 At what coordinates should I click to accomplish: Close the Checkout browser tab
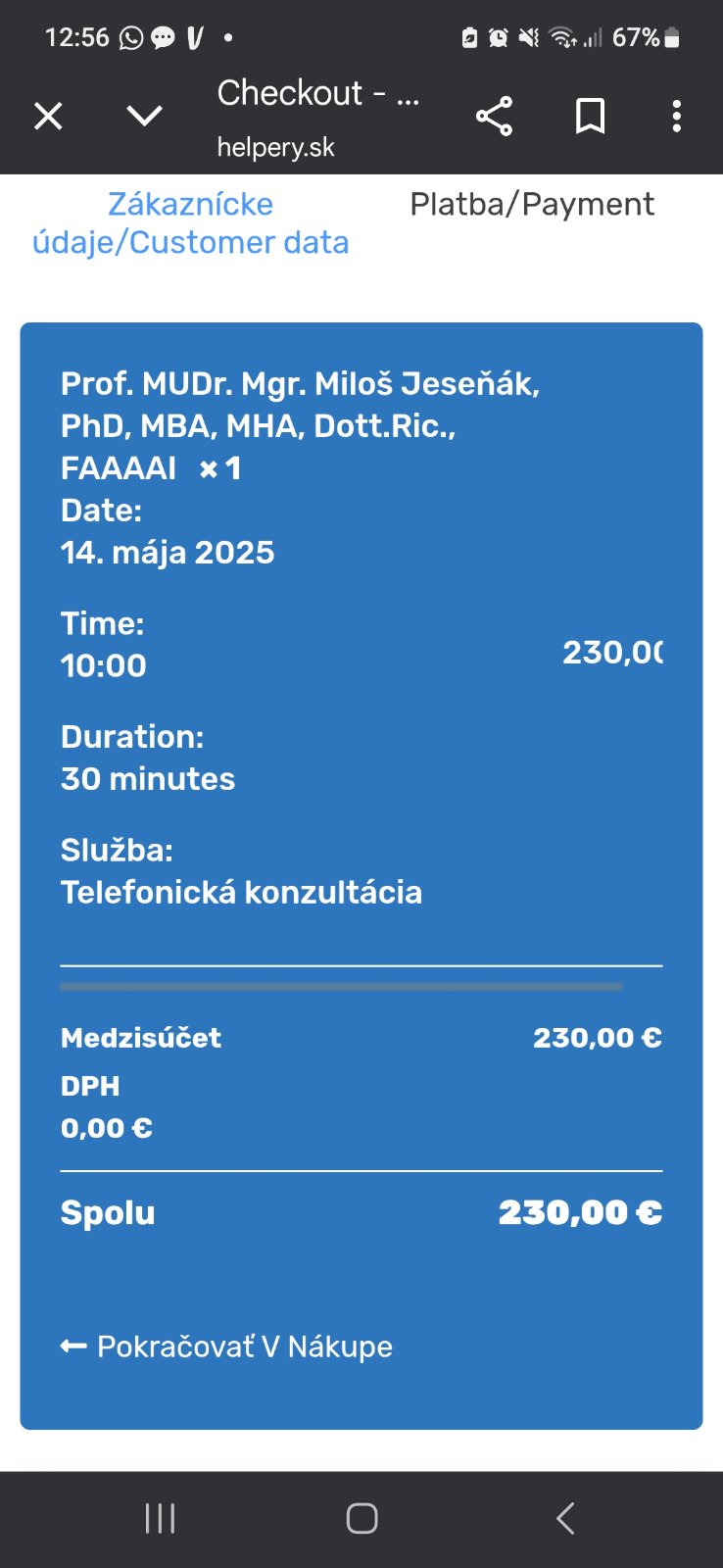(48, 117)
